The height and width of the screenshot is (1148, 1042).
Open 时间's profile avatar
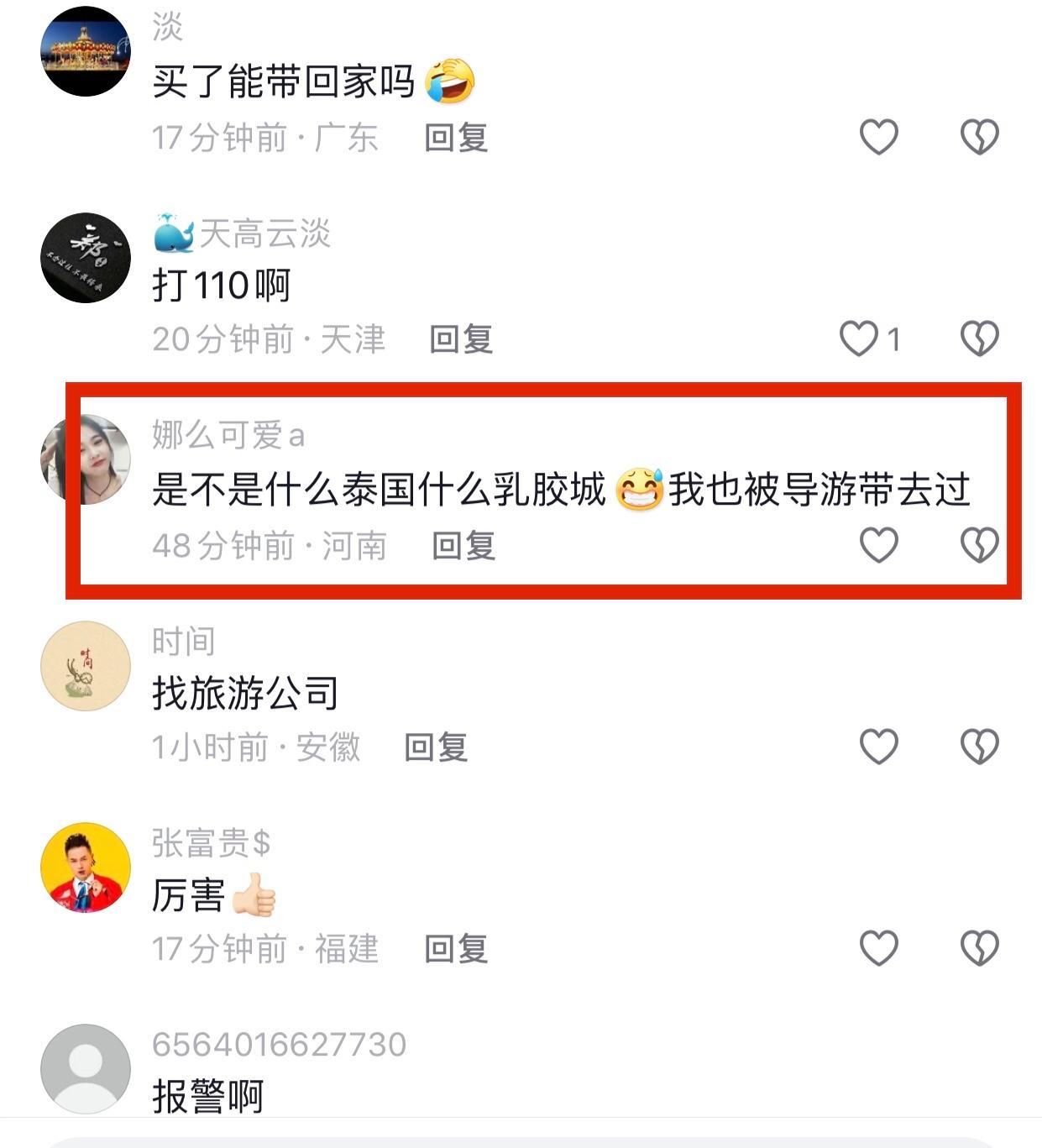pos(86,666)
